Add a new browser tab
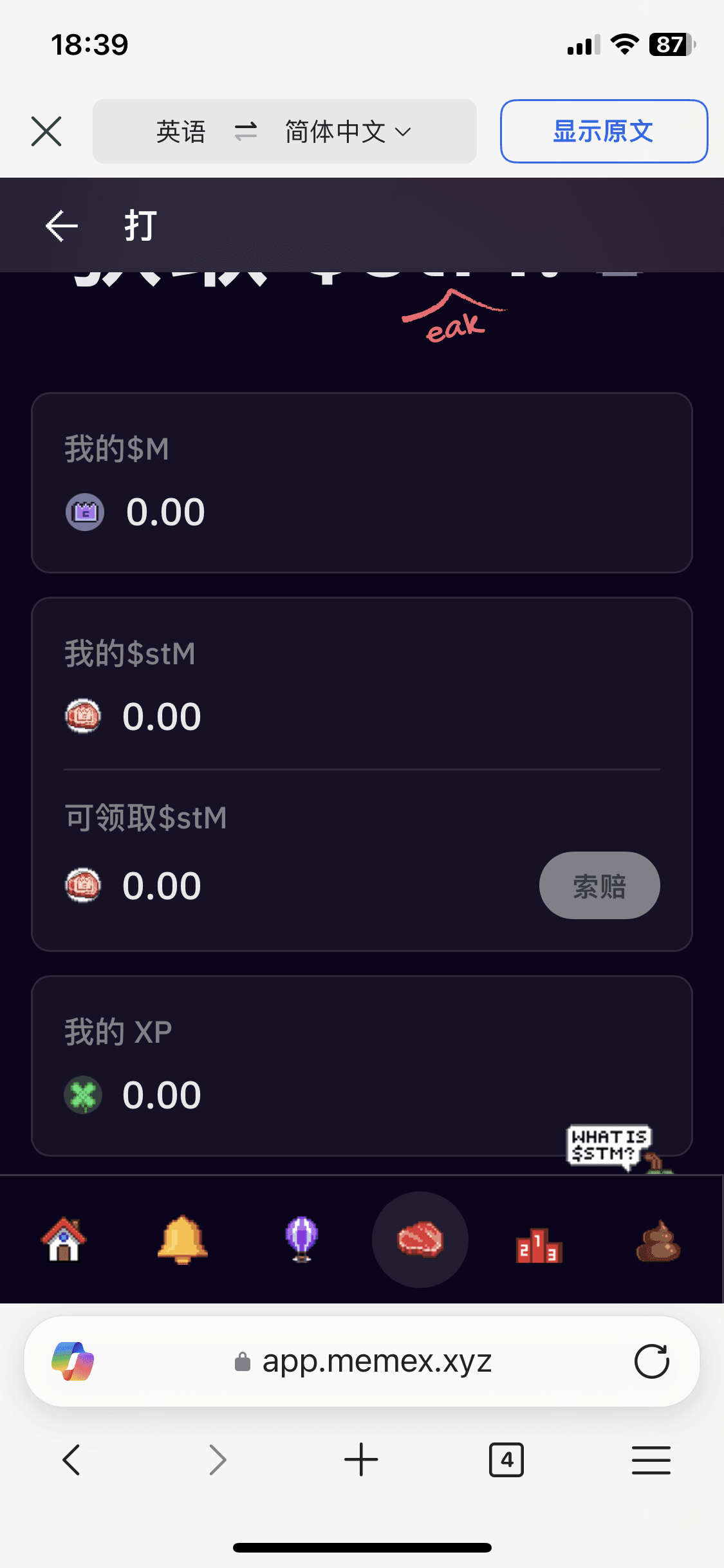This screenshot has height=1568, width=724. [361, 1460]
